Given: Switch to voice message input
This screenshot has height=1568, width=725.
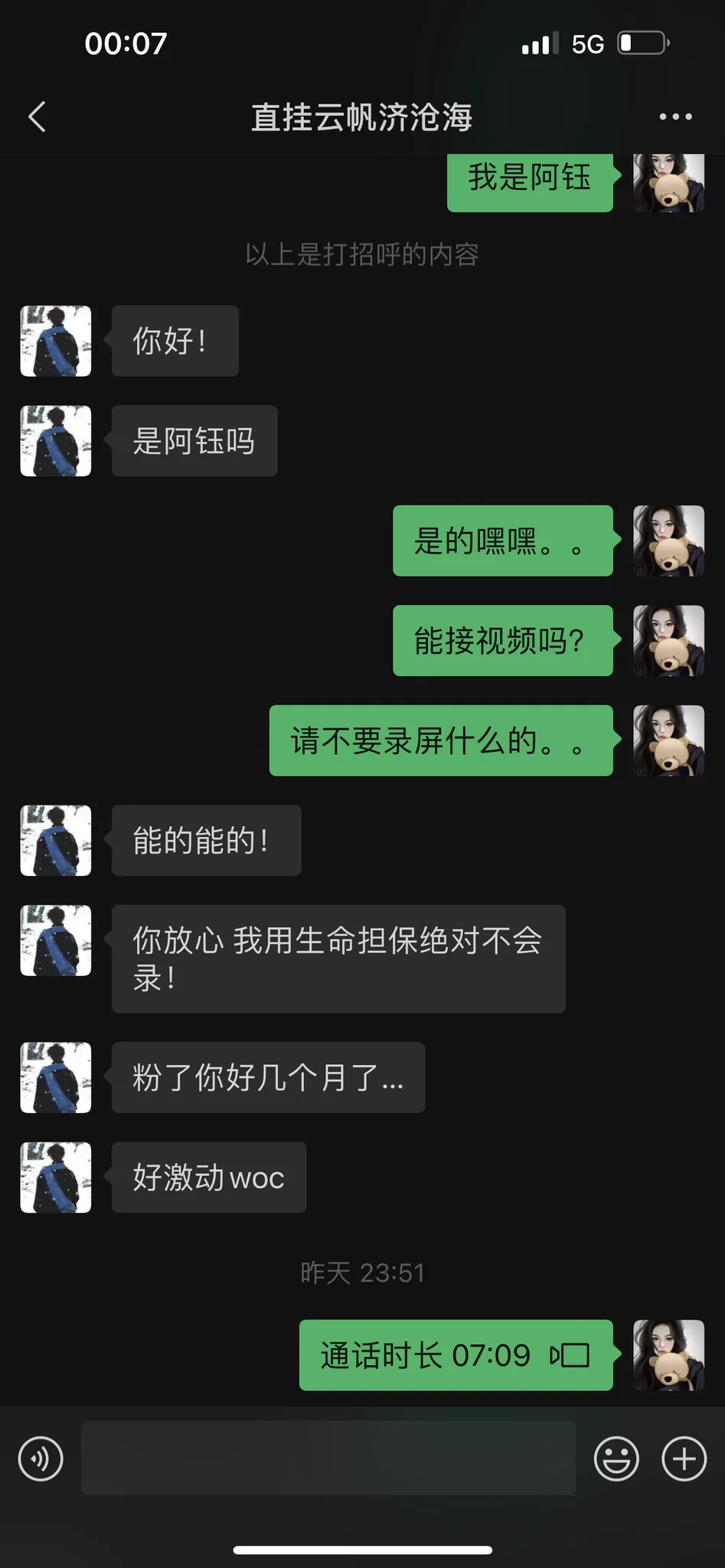Looking at the screenshot, I should coord(41,1459).
